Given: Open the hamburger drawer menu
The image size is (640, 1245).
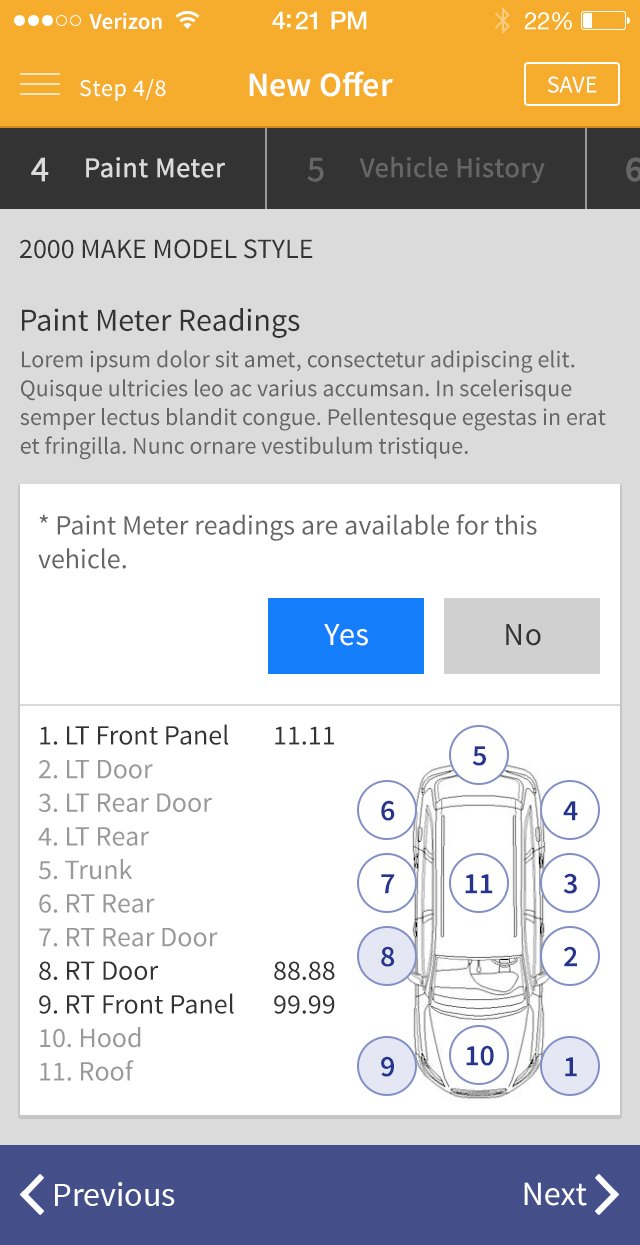Looking at the screenshot, I should pyautogui.click(x=40, y=85).
